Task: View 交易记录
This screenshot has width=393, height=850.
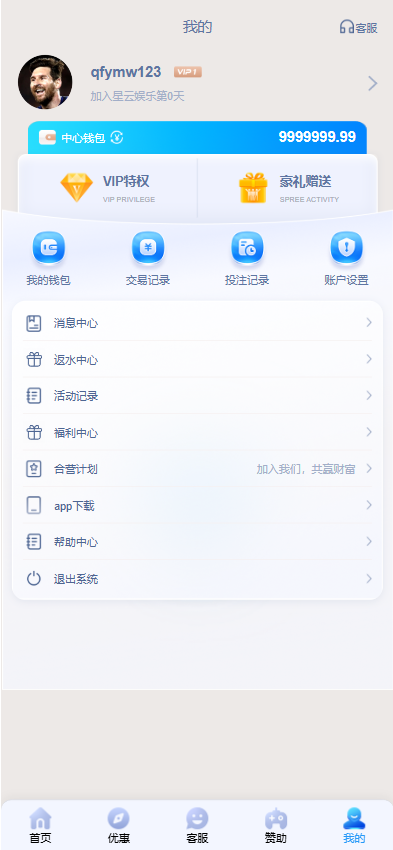Action: tap(148, 259)
